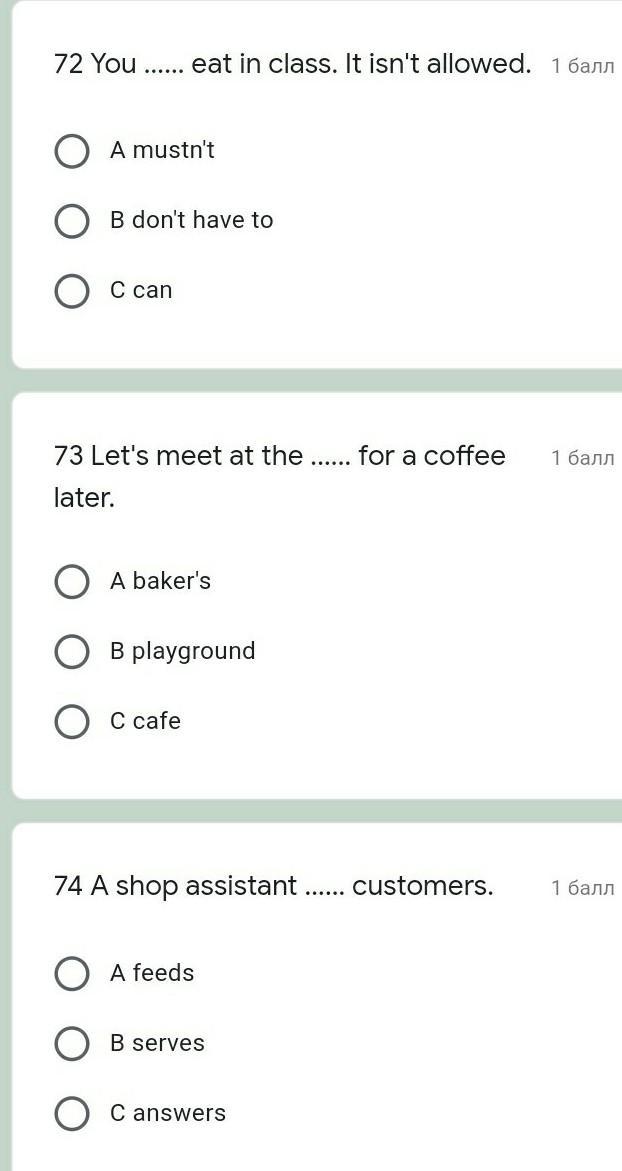Select 'A mustn't' for question 72

pyautogui.click(x=72, y=151)
